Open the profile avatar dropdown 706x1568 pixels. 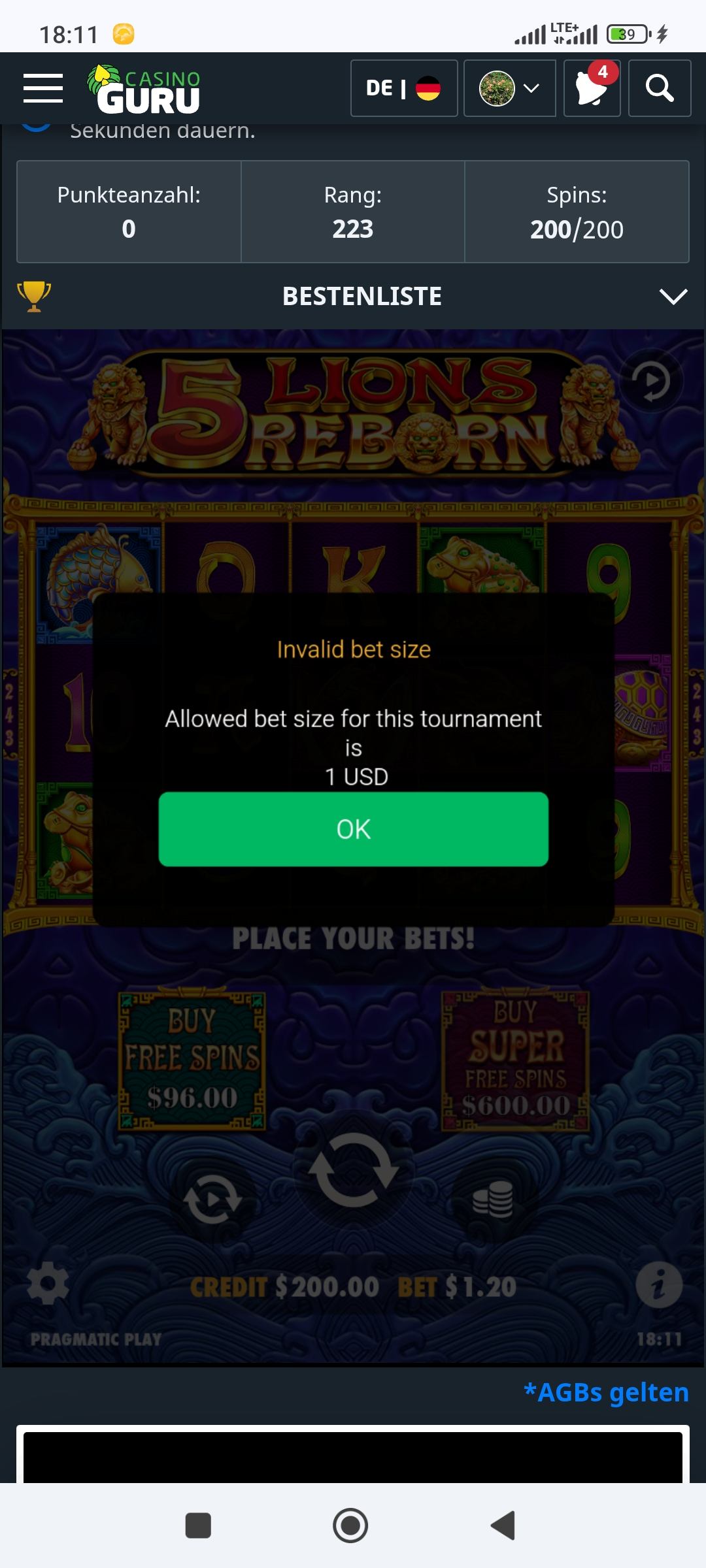point(509,88)
